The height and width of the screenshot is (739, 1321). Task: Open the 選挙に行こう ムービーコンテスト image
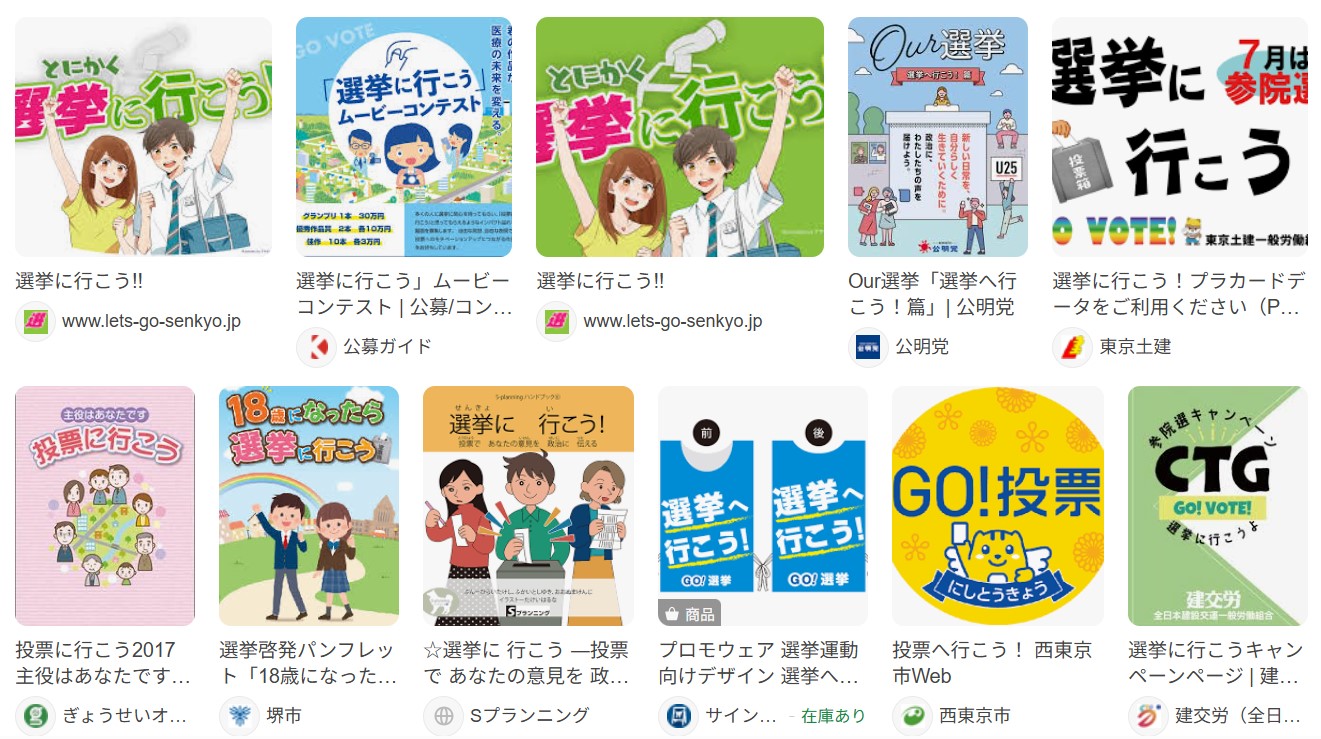click(403, 136)
